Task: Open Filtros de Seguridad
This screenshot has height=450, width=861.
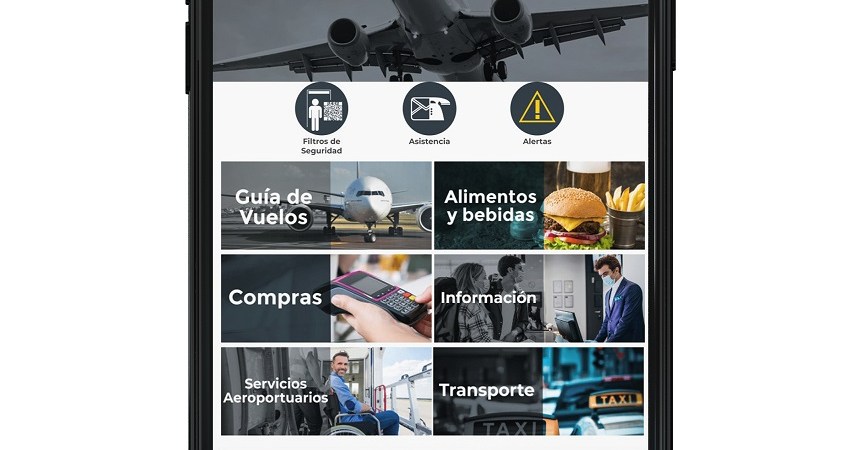Action: (x=321, y=109)
